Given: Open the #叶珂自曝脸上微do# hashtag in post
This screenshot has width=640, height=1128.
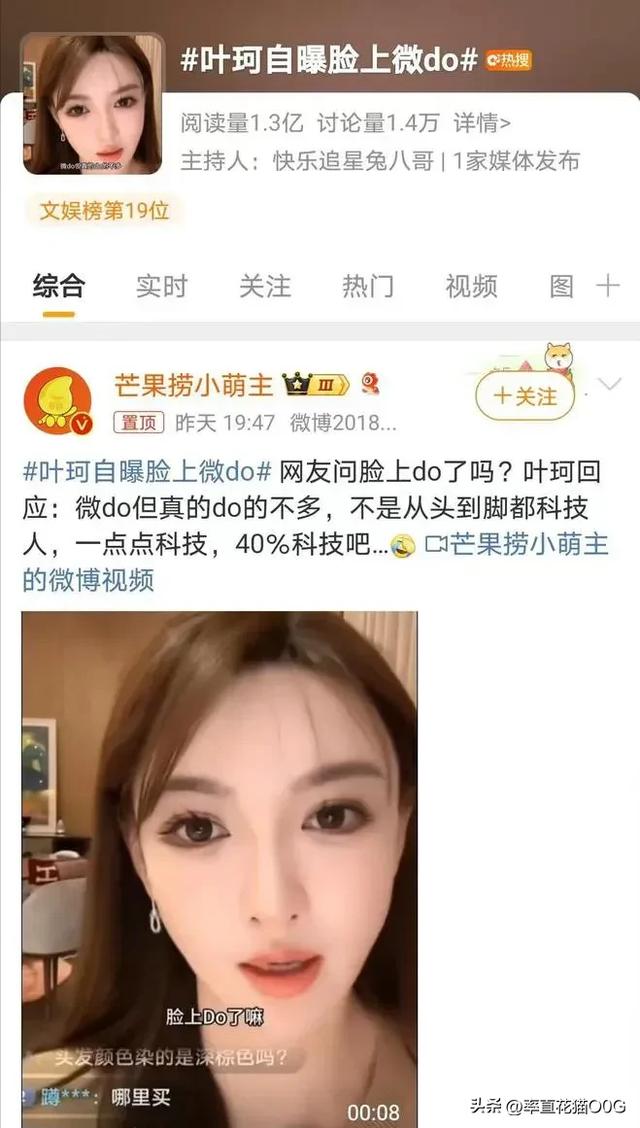Looking at the screenshot, I should pyautogui.click(x=147, y=471).
